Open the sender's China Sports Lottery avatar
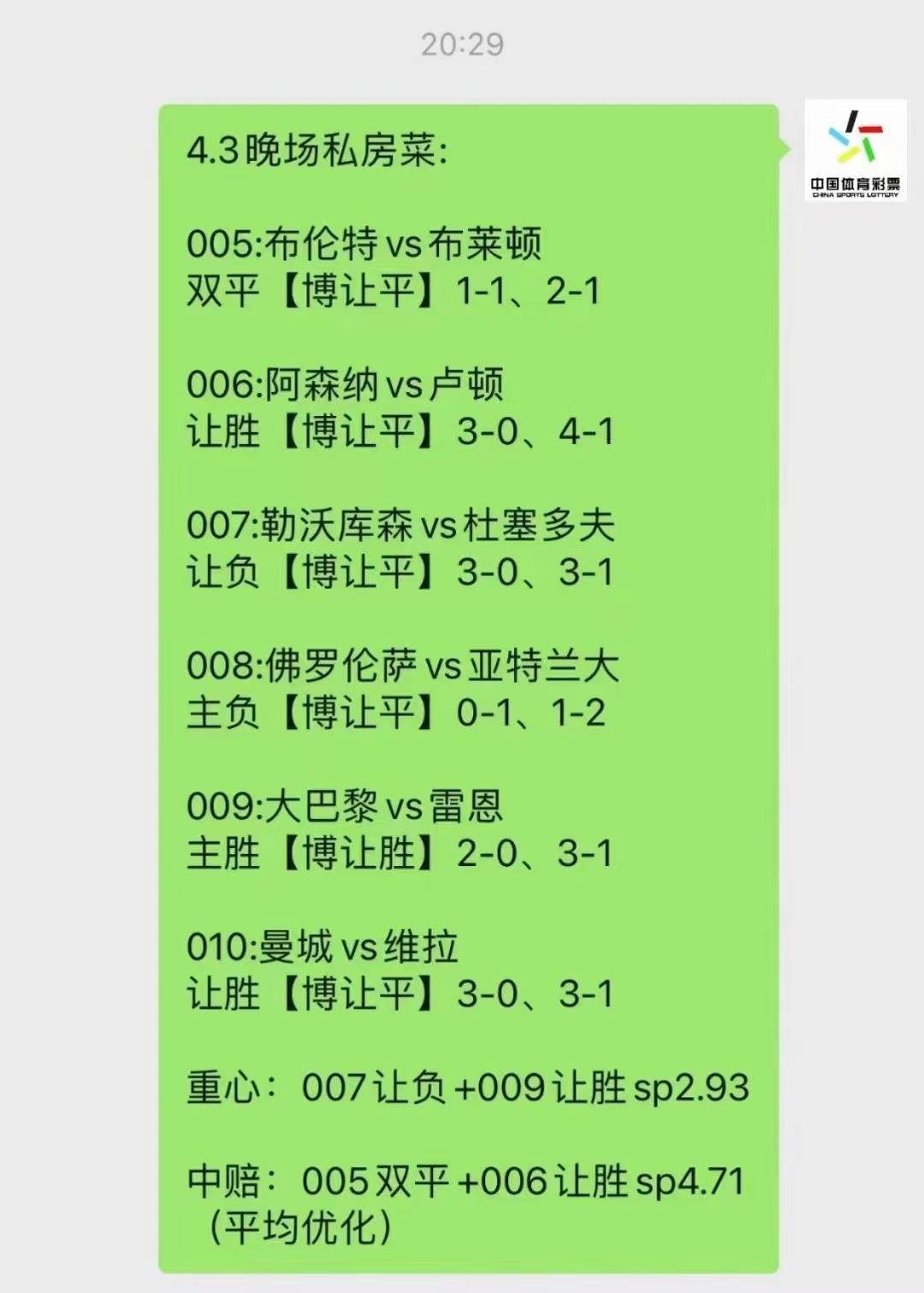 pos(855,151)
